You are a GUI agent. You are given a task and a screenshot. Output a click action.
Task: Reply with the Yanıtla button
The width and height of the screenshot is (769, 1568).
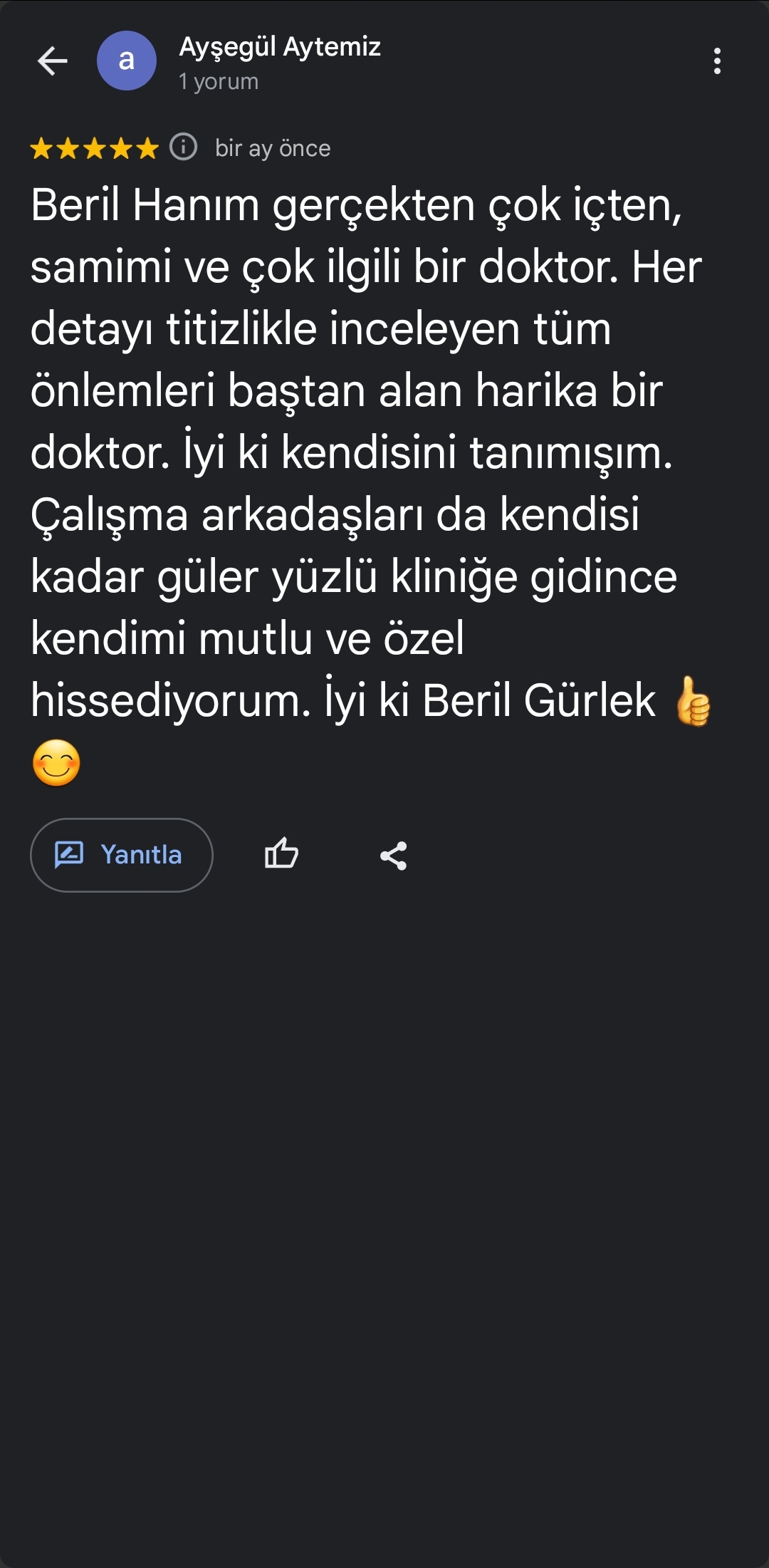122,854
